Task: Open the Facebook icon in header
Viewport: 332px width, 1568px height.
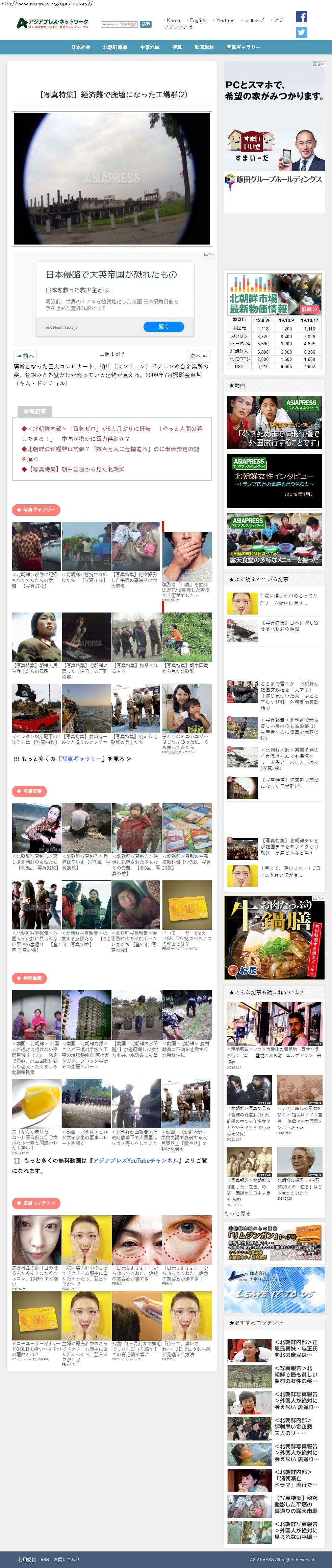Action: click(301, 17)
